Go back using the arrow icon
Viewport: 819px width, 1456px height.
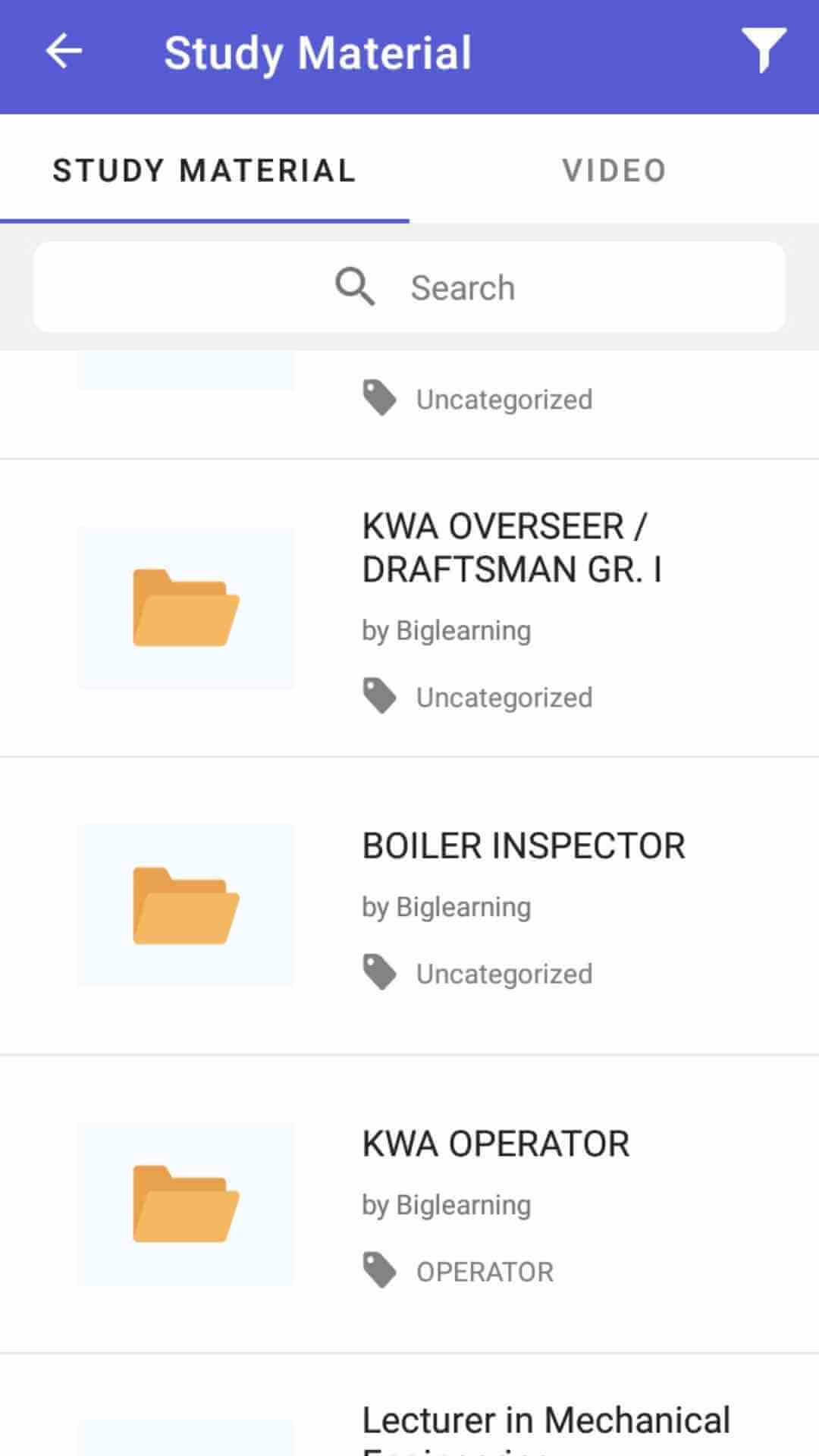[64, 52]
